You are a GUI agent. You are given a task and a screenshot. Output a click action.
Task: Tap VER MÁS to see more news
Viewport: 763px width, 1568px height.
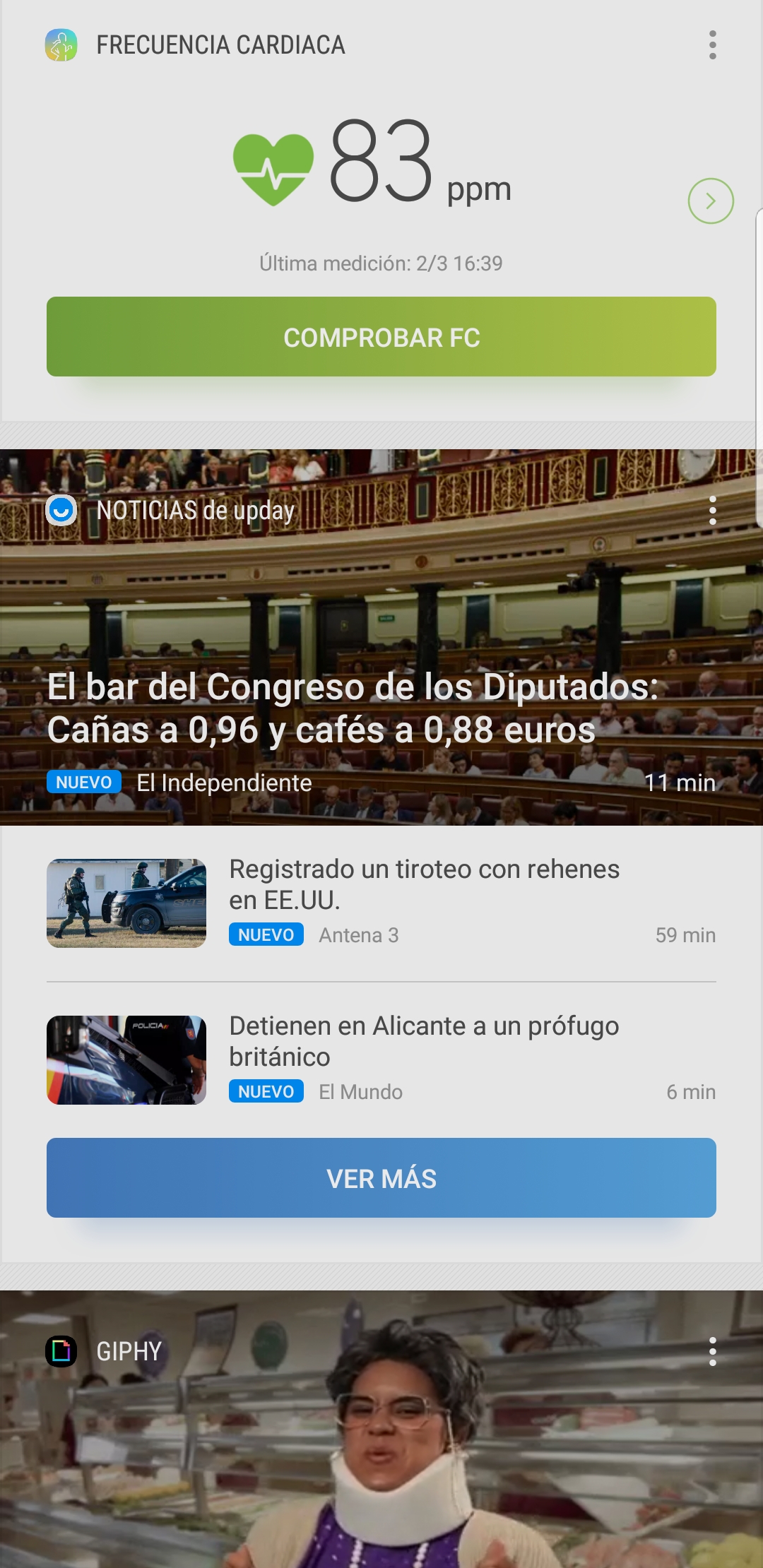(x=381, y=1178)
